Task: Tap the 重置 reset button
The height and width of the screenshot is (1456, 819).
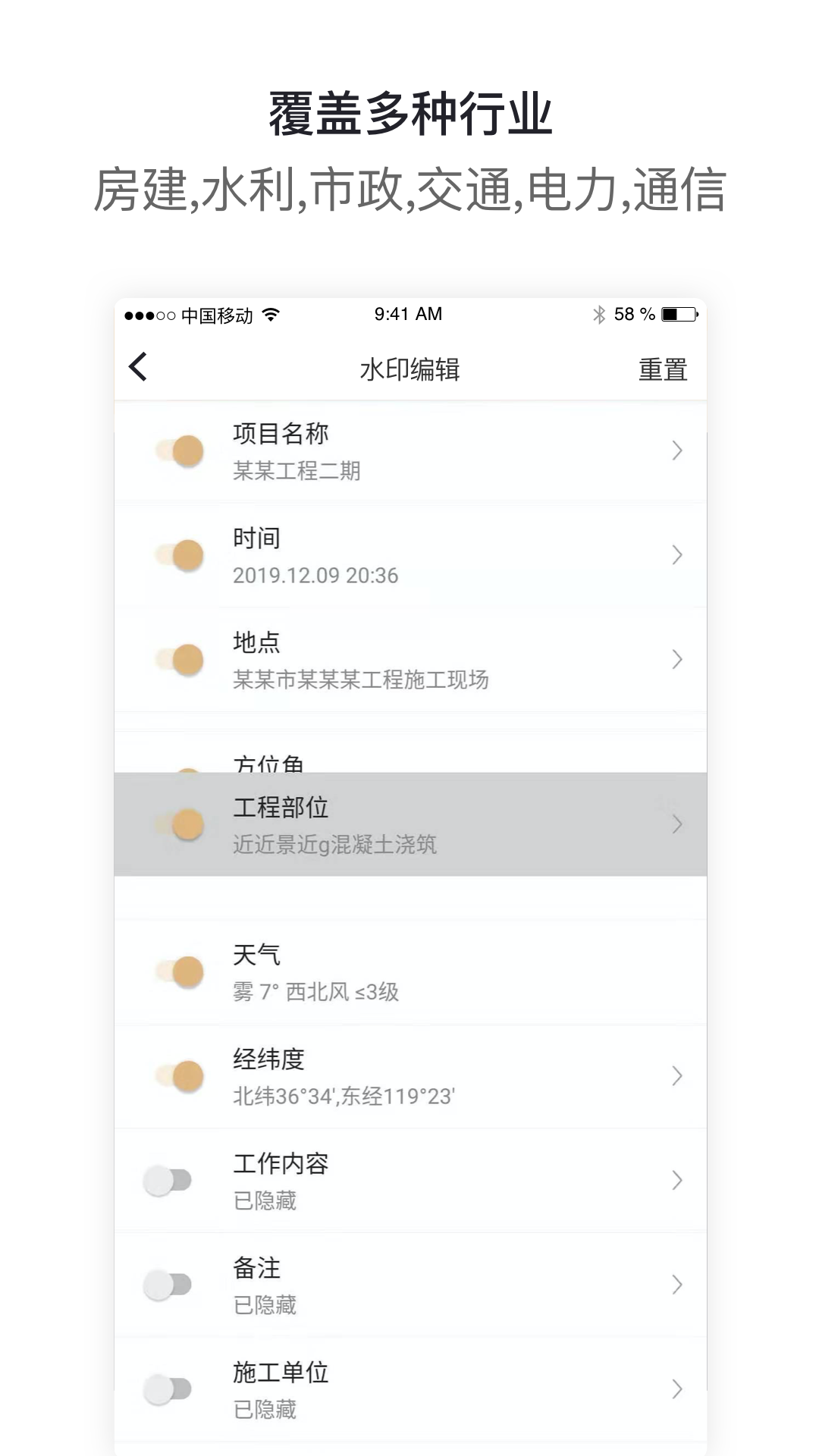Action: click(x=663, y=369)
